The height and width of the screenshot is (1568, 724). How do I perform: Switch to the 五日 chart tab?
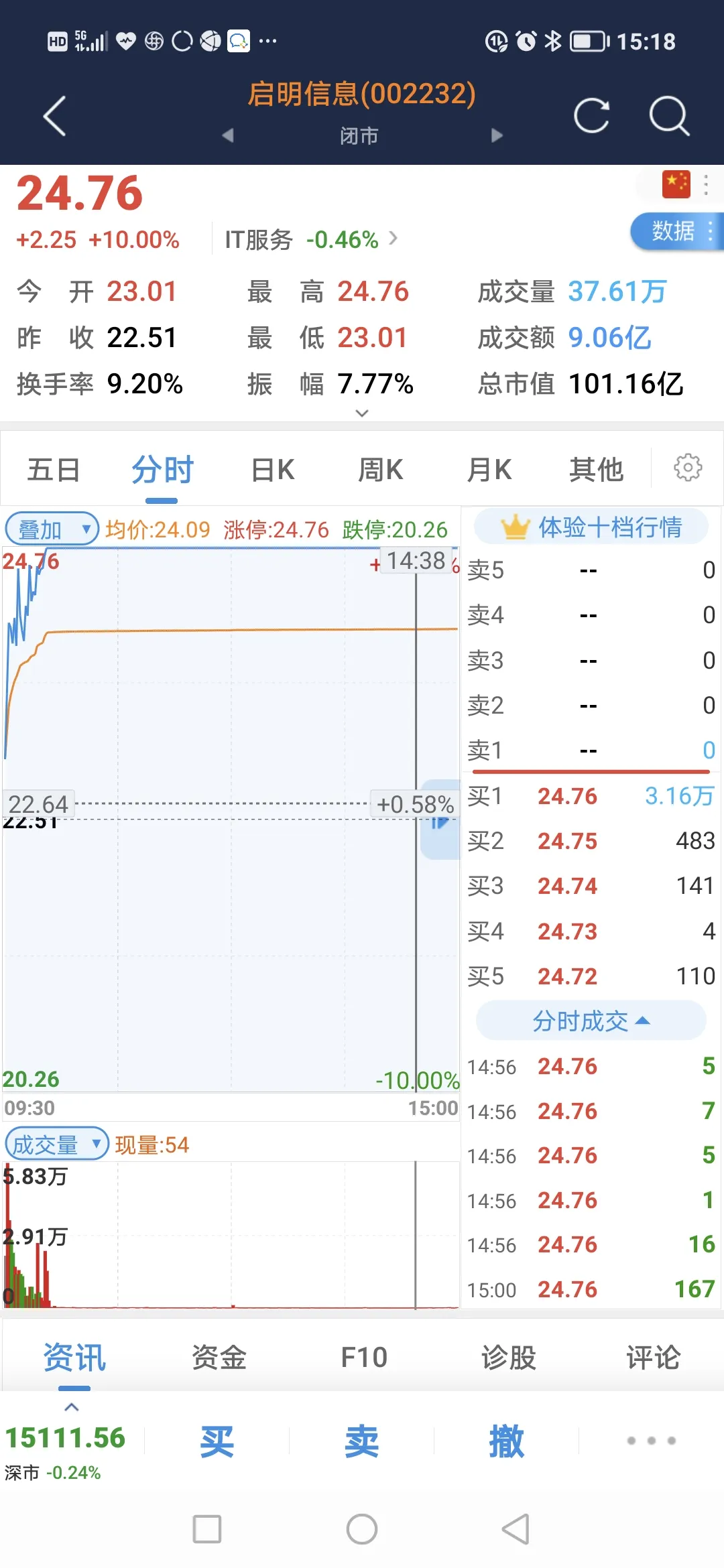click(x=54, y=470)
